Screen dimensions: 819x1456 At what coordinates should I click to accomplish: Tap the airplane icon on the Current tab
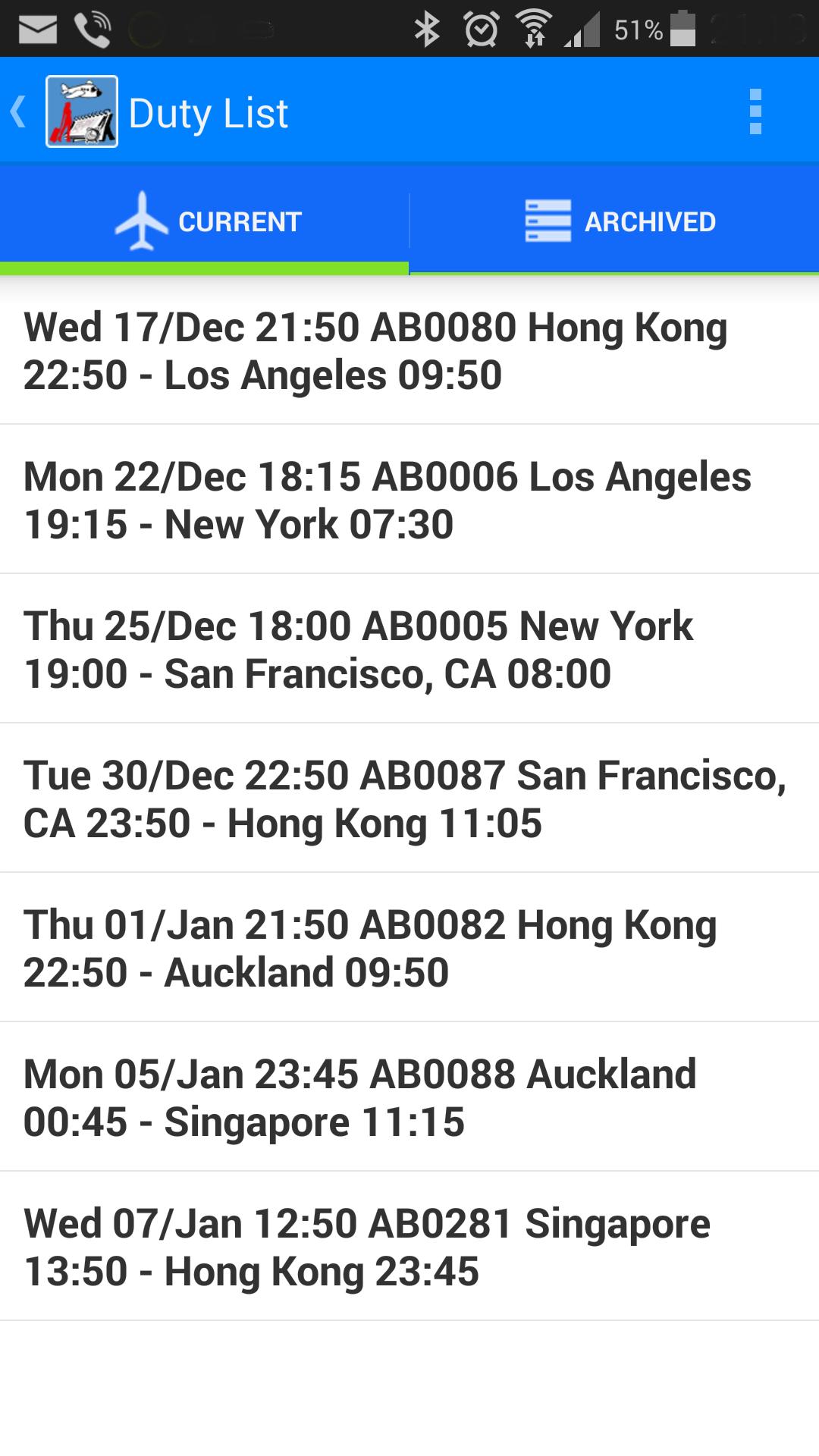[144, 220]
